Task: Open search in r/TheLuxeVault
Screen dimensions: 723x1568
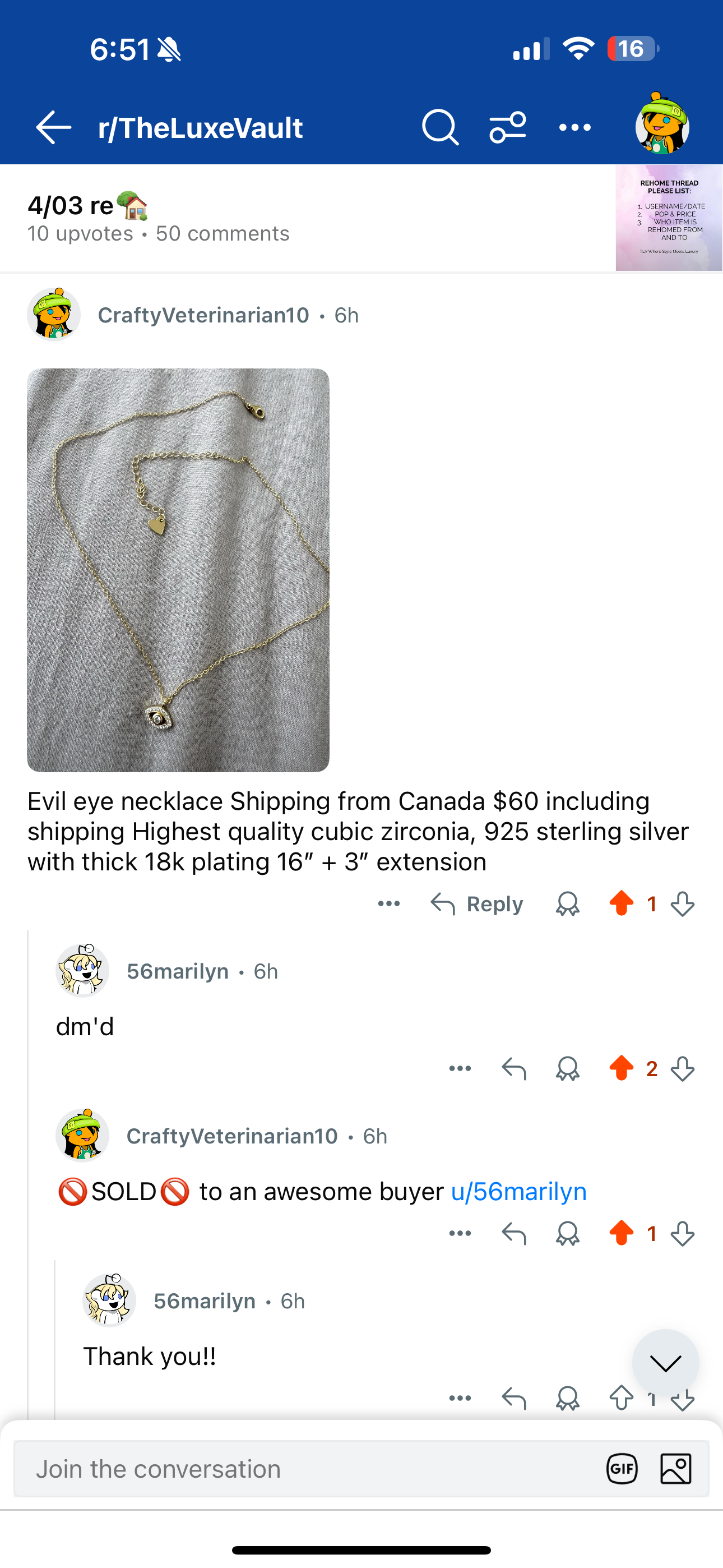Action: click(439, 128)
